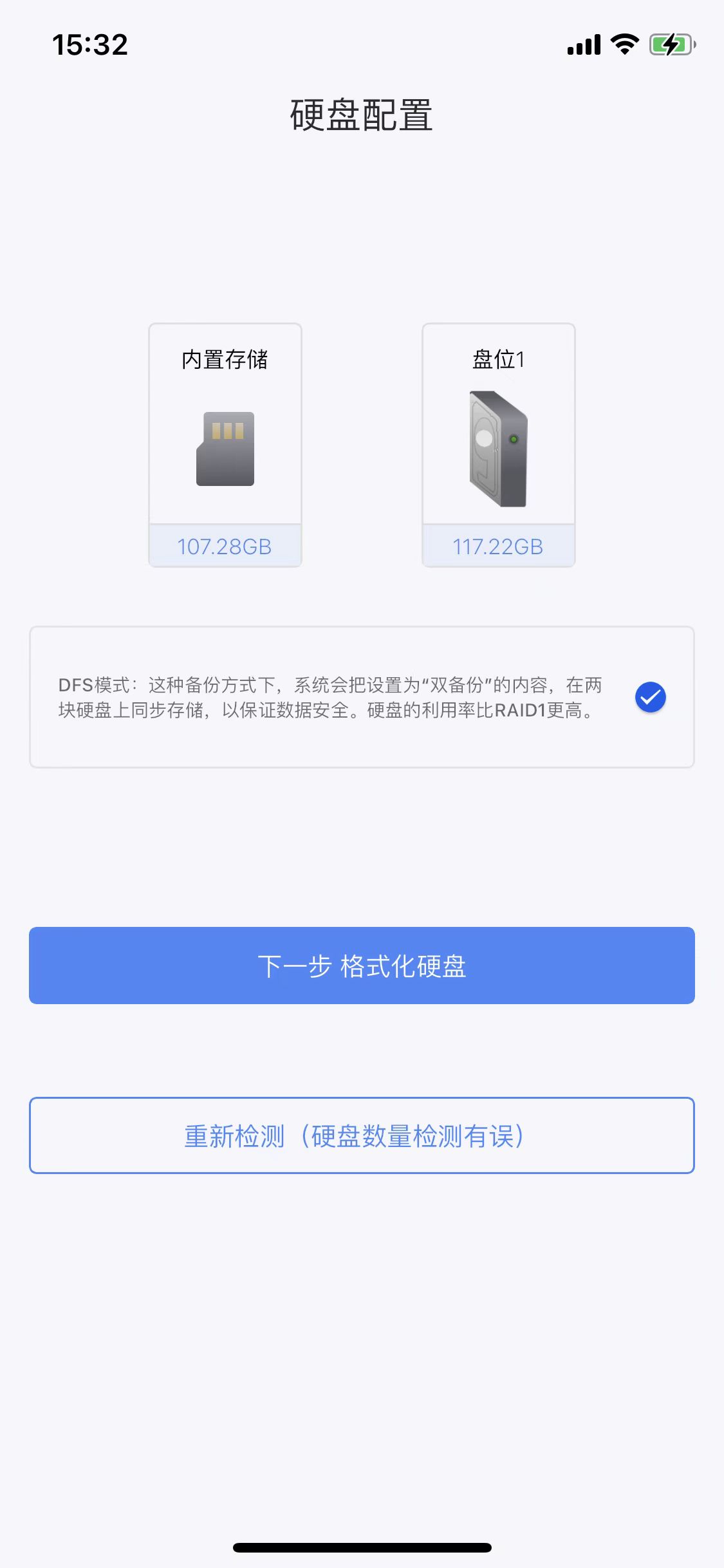Select the 盘位1 disk card
The width and height of the screenshot is (724, 1568).
click(498, 445)
